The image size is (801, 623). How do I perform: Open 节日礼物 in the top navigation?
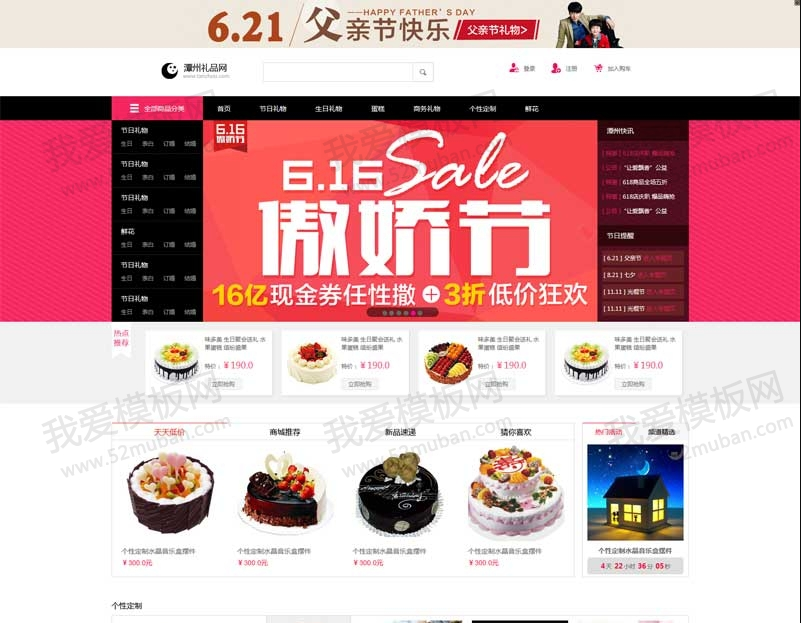(273, 108)
